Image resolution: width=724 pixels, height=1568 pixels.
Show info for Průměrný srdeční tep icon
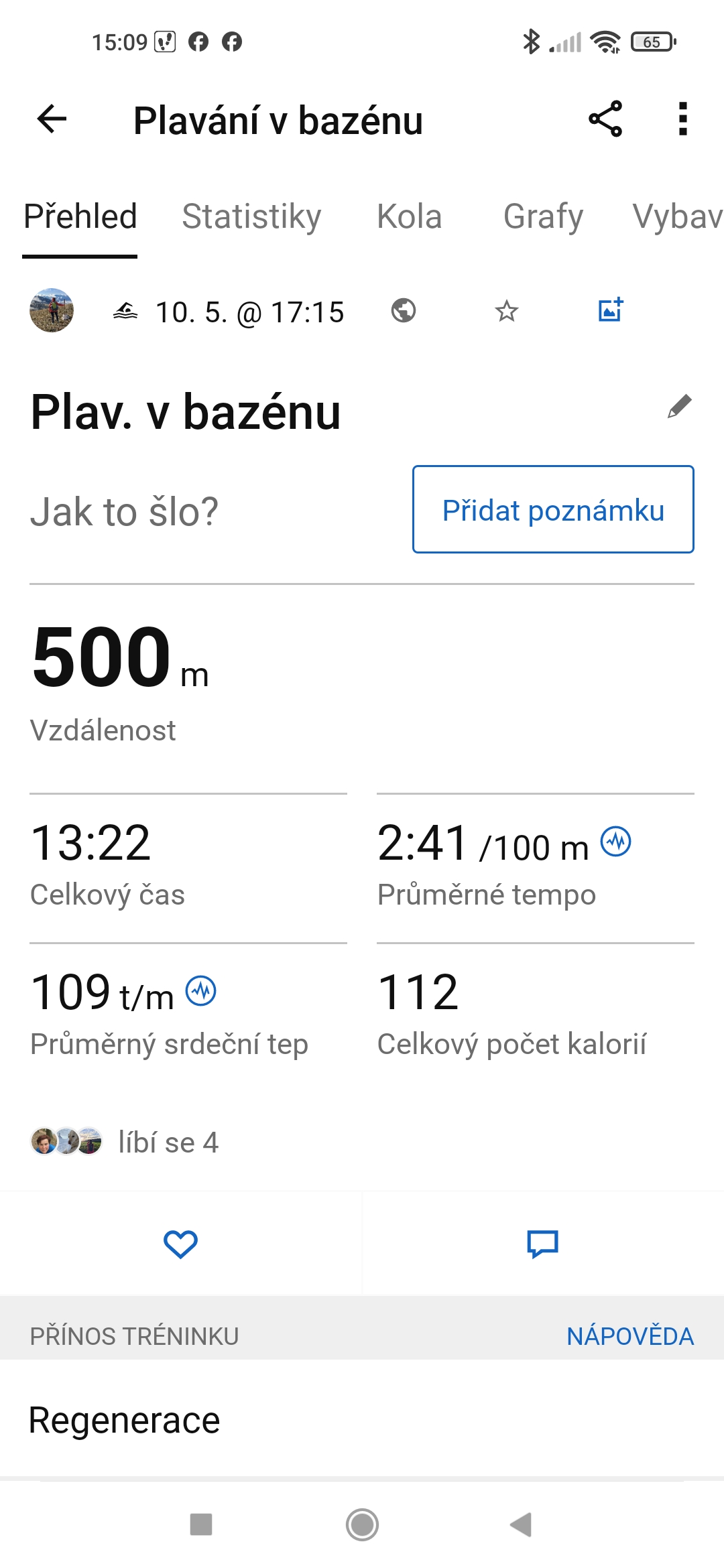pos(201,991)
